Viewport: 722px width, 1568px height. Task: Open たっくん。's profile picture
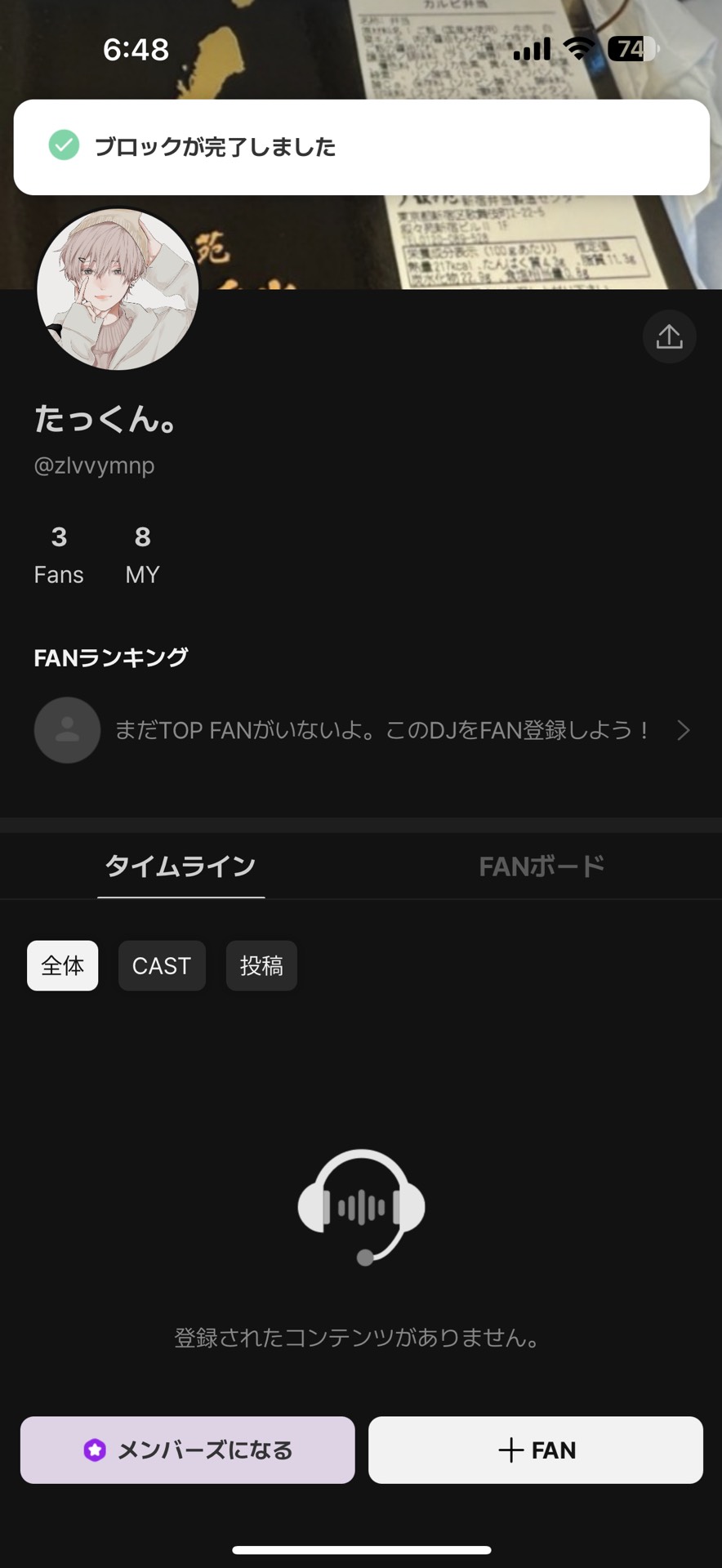[x=118, y=288]
